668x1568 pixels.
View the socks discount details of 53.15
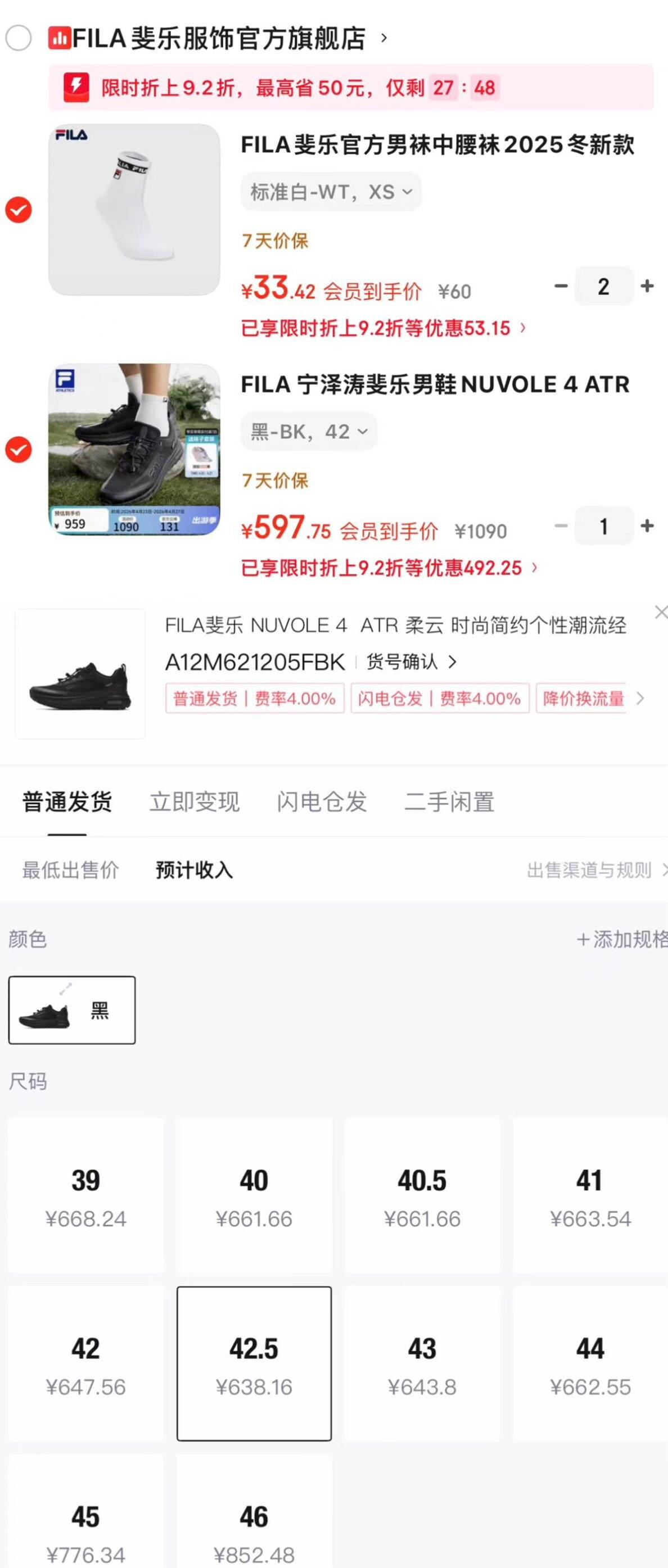(383, 329)
